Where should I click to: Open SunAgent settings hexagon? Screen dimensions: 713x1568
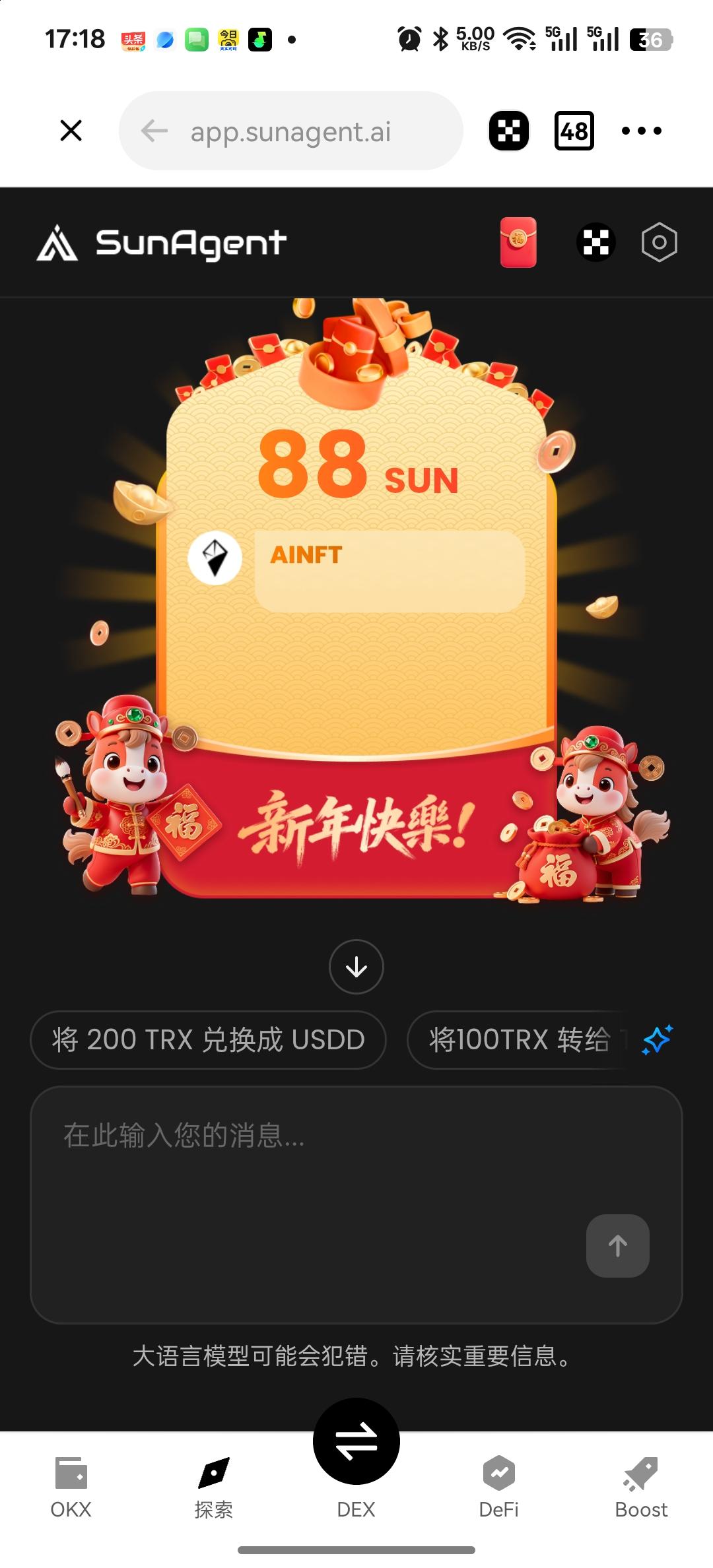(659, 242)
